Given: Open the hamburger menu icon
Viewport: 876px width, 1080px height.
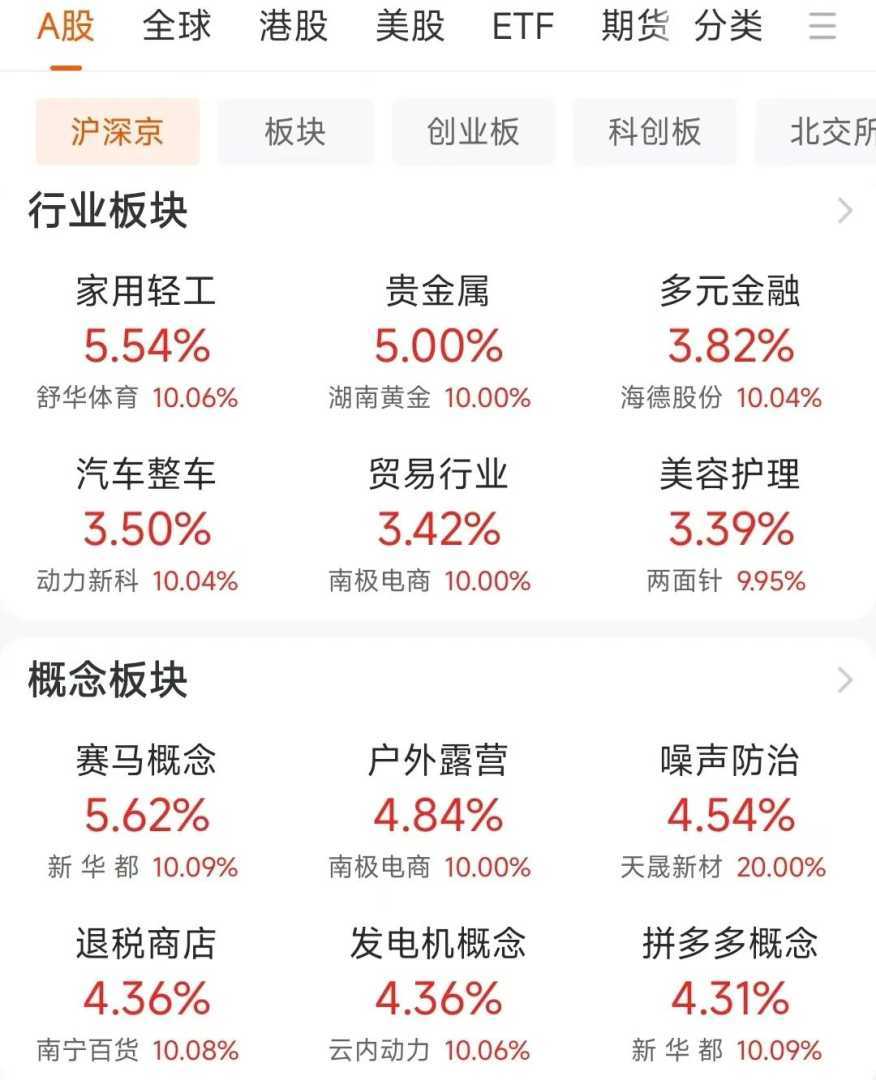Looking at the screenshot, I should point(822,26).
